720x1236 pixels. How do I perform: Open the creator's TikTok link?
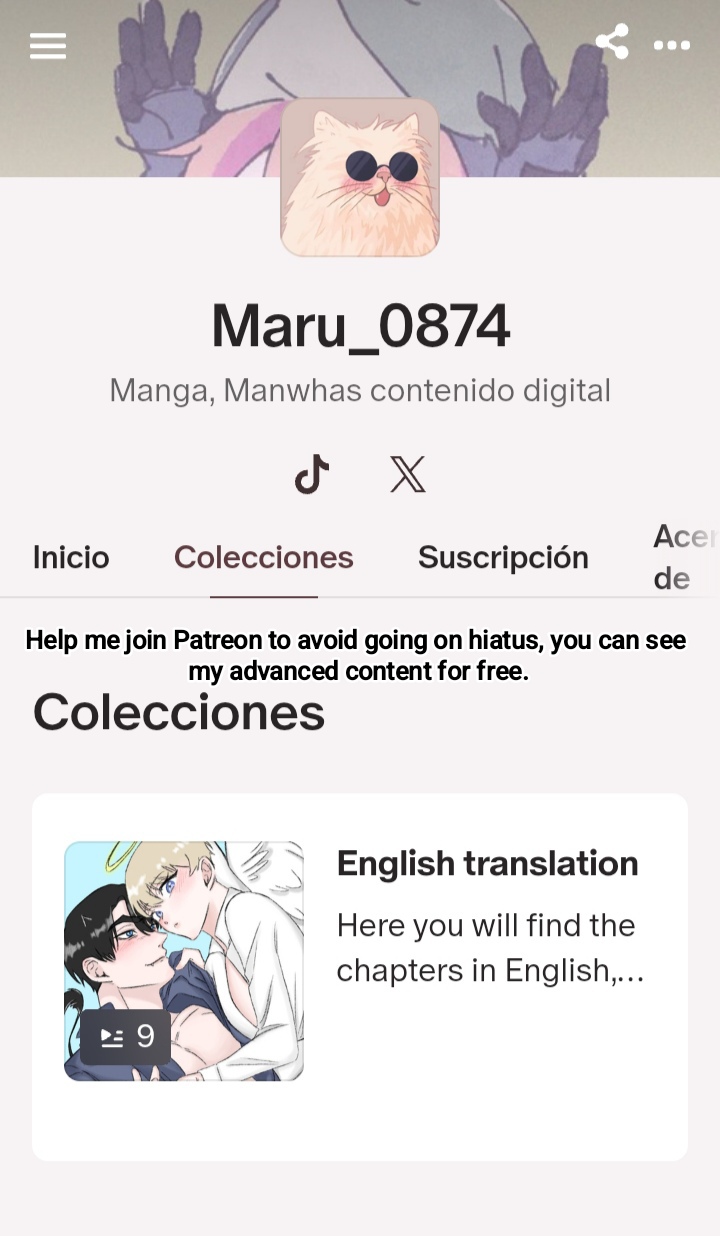click(x=312, y=474)
